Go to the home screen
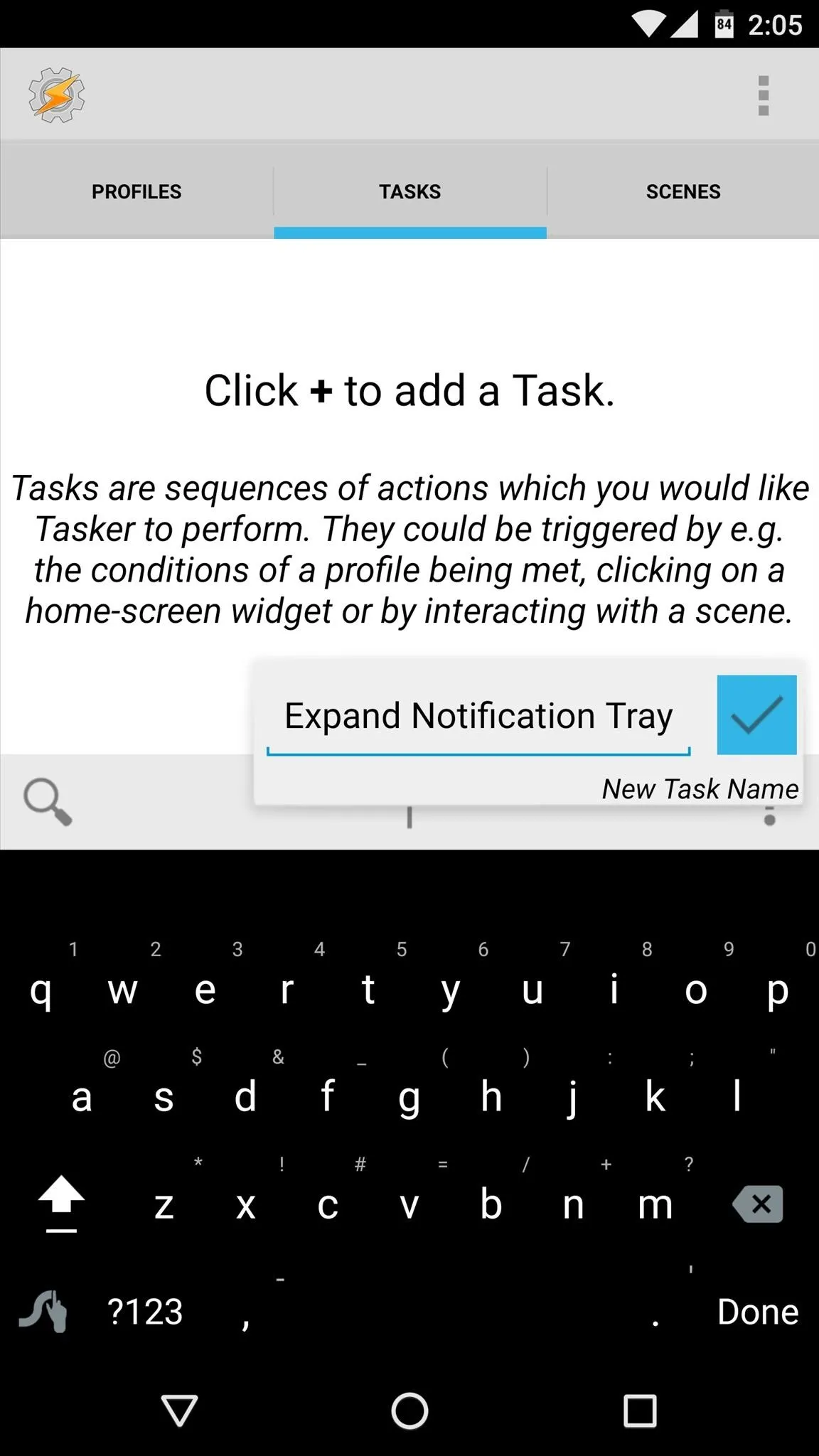Image resolution: width=819 pixels, height=1456 pixels. (x=409, y=1410)
